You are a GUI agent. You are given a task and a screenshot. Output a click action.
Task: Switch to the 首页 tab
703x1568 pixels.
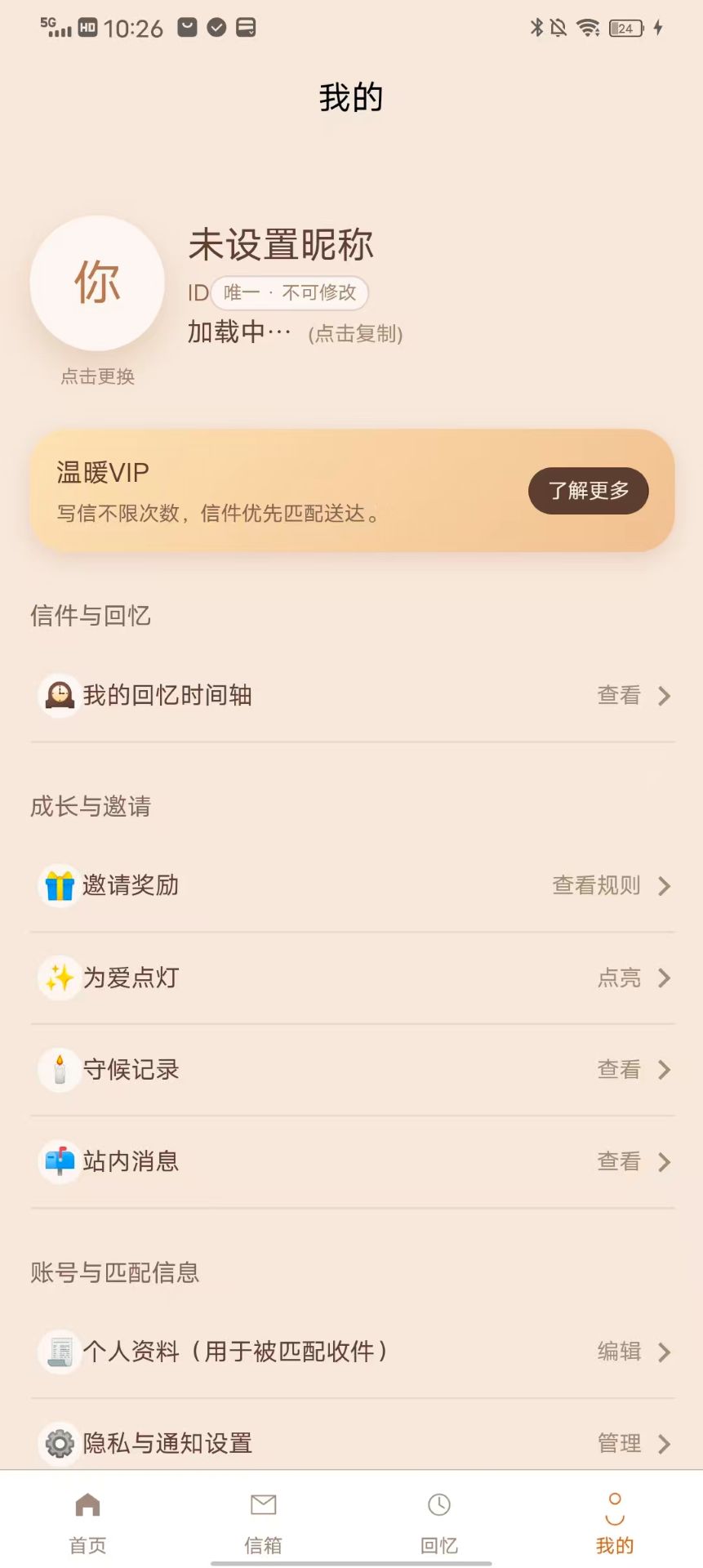pos(87,1521)
